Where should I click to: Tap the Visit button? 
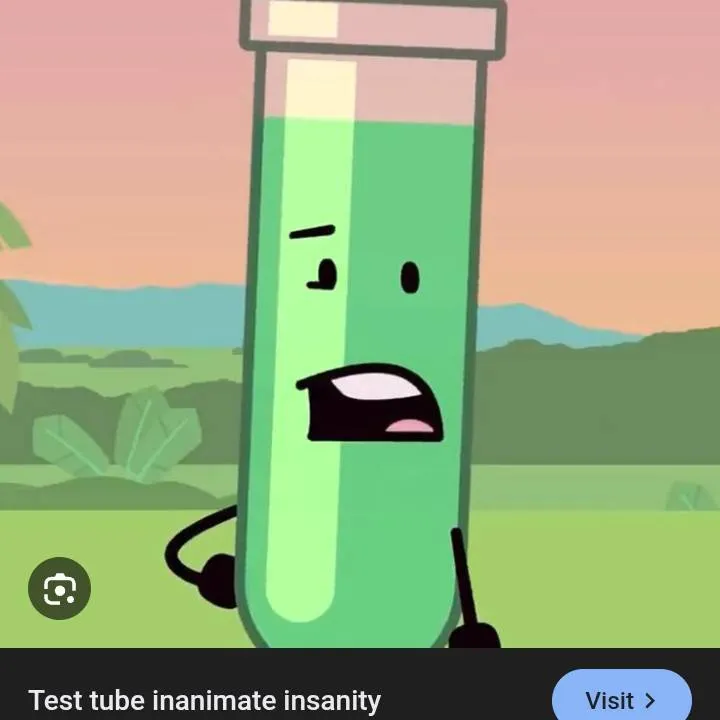pyautogui.click(x=621, y=699)
